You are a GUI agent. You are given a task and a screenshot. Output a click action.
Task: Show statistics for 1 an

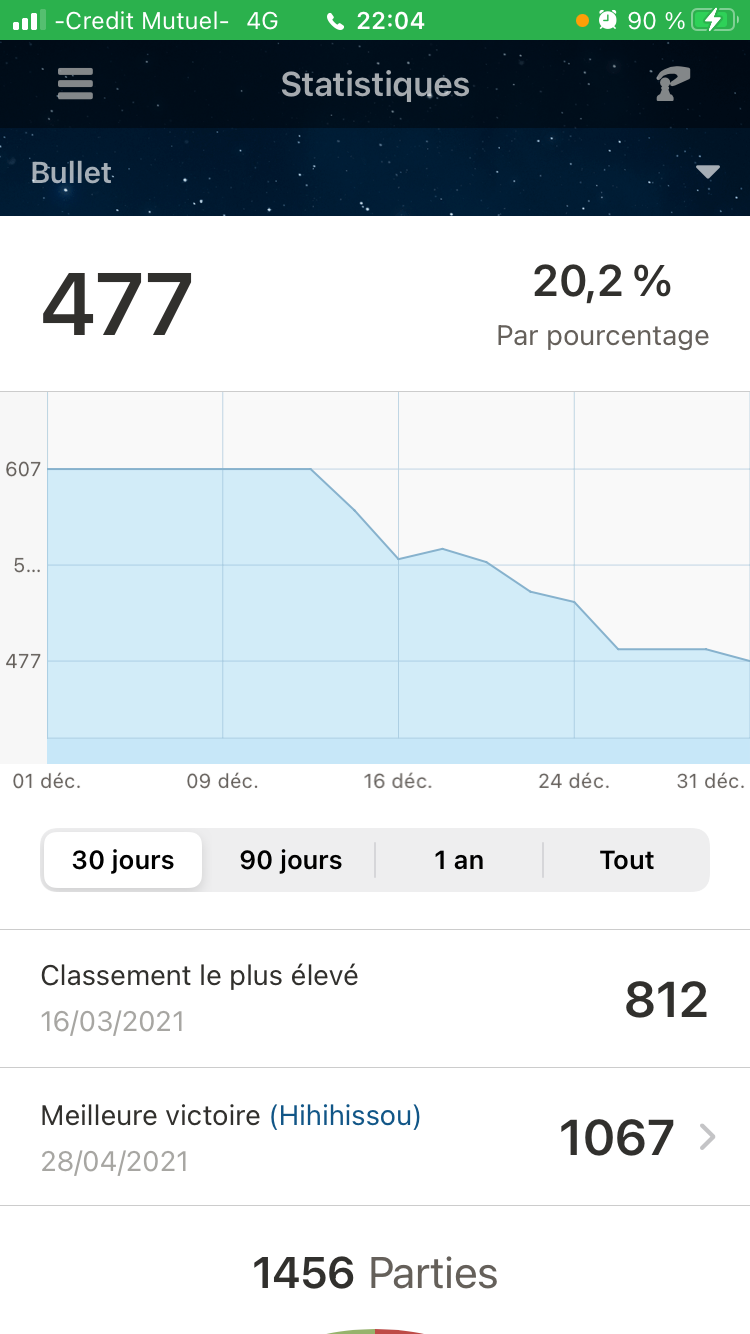click(x=459, y=860)
